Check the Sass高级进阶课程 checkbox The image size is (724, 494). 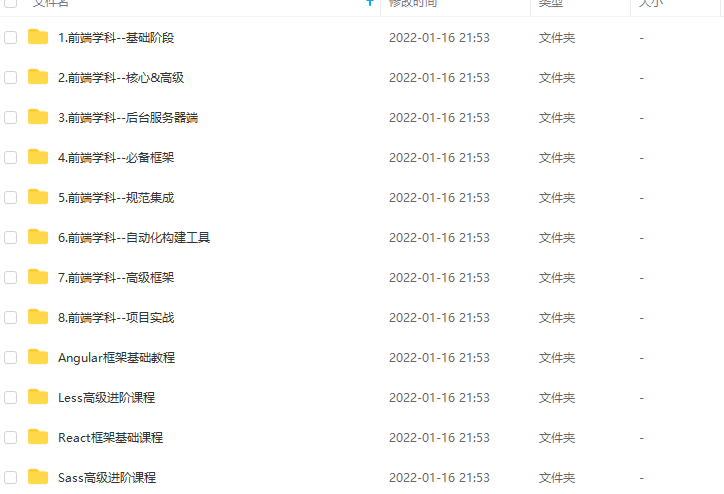tap(11, 478)
